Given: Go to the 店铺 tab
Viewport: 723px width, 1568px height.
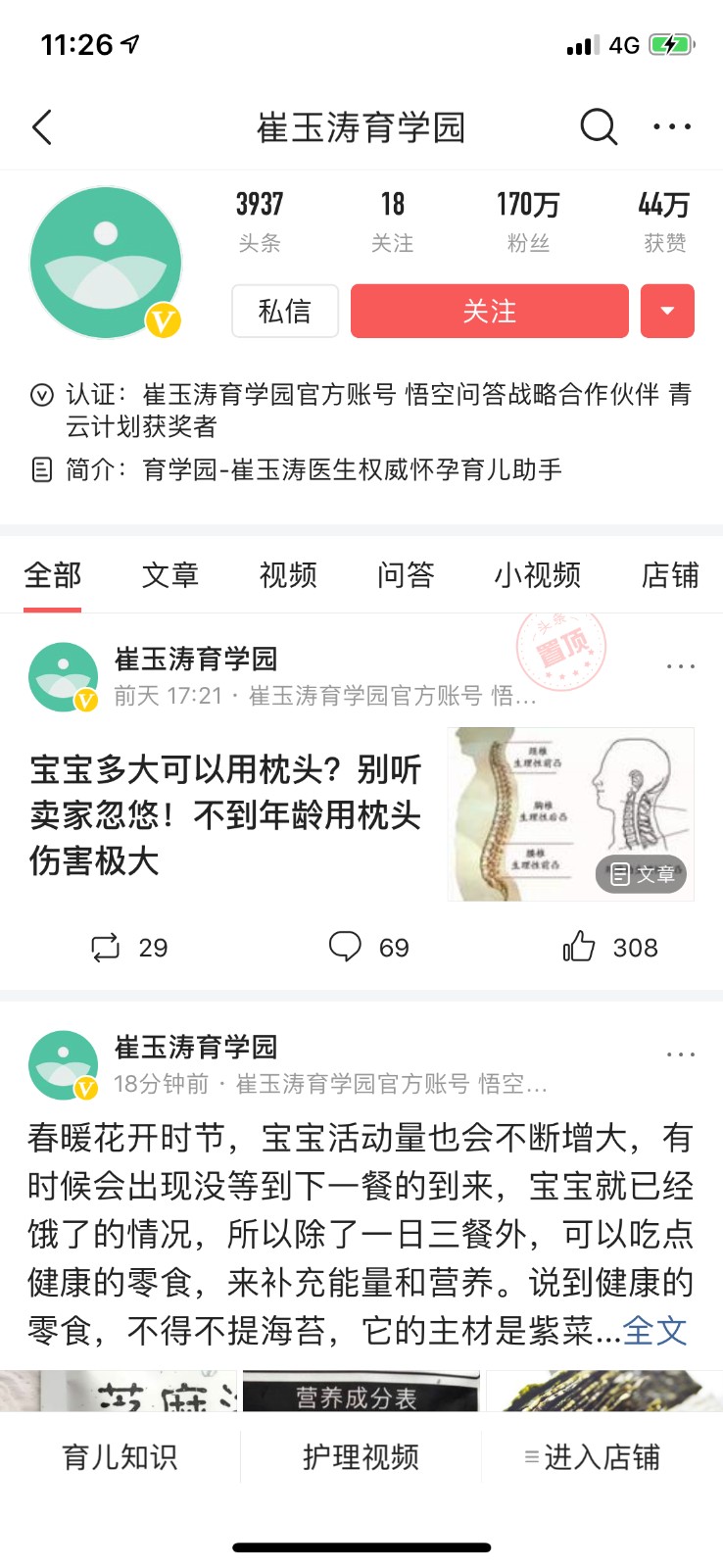Looking at the screenshot, I should pyautogui.click(x=670, y=575).
